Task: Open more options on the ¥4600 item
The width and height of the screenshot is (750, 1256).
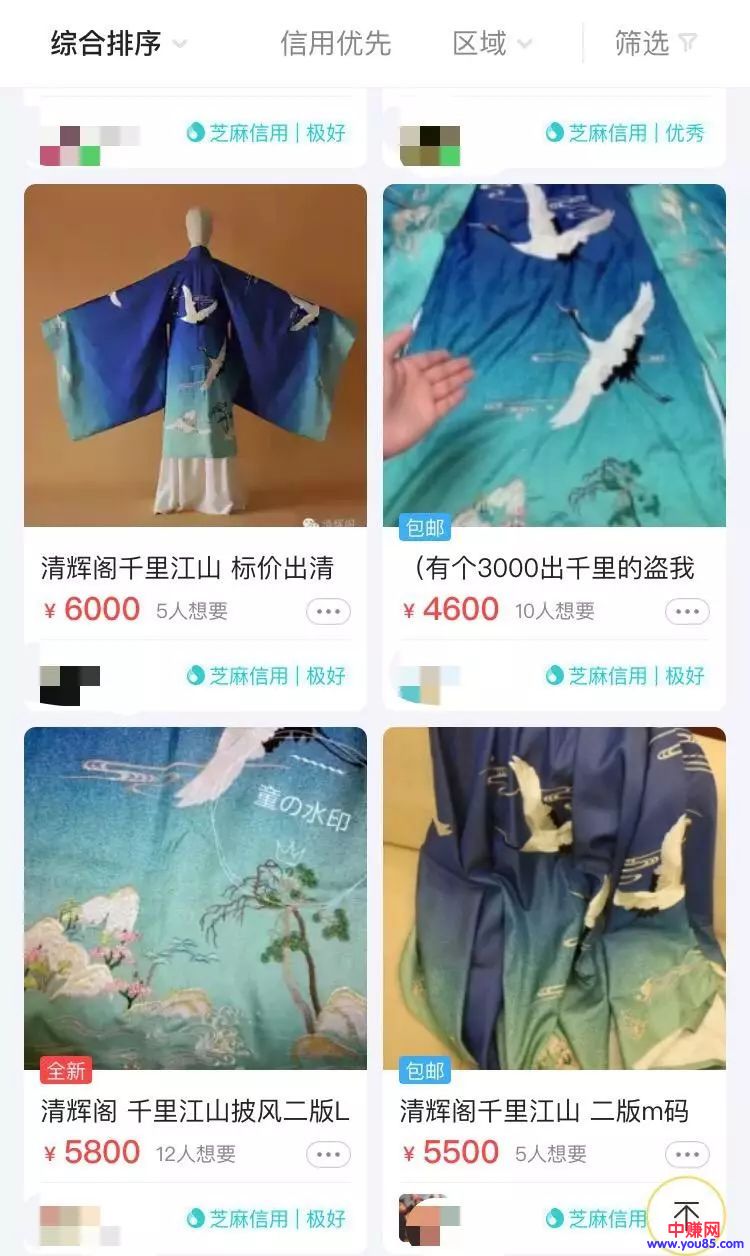Action: tap(687, 611)
